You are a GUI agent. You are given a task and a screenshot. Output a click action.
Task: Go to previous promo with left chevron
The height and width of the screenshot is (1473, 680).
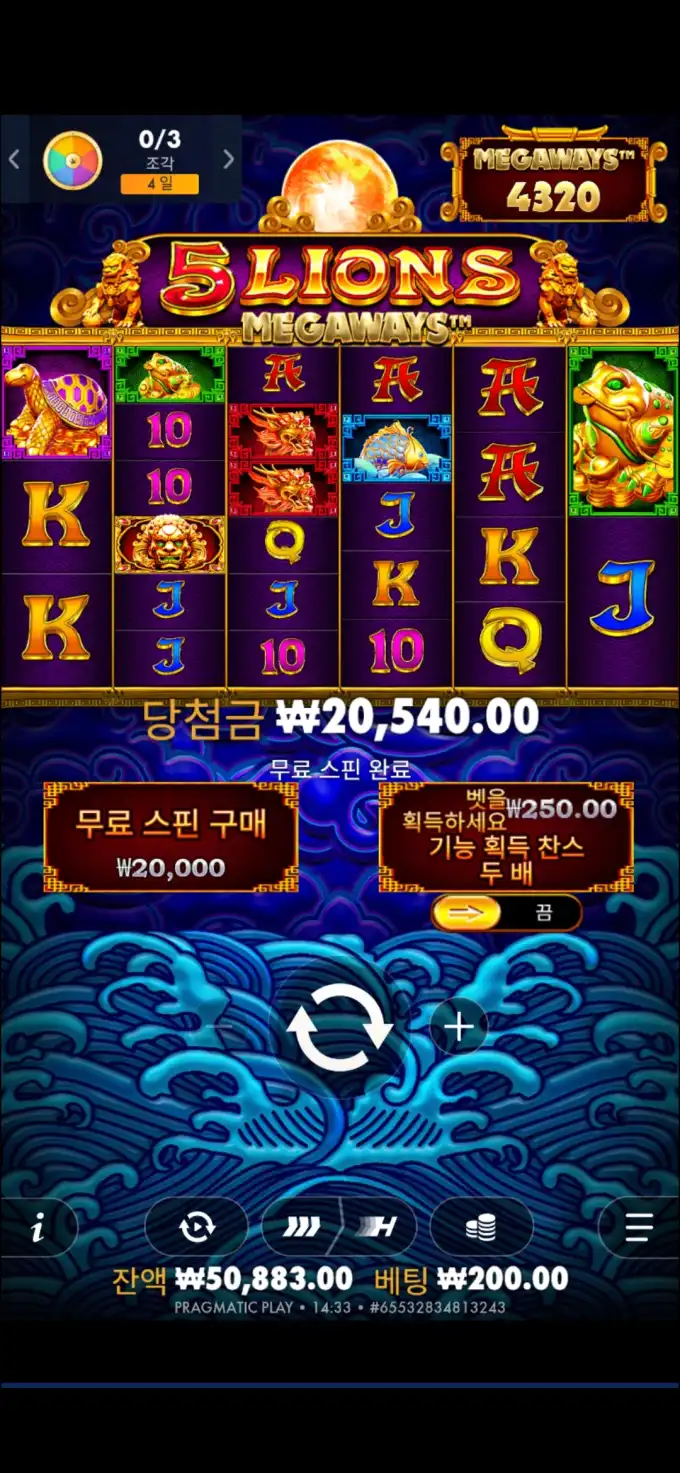click(14, 159)
